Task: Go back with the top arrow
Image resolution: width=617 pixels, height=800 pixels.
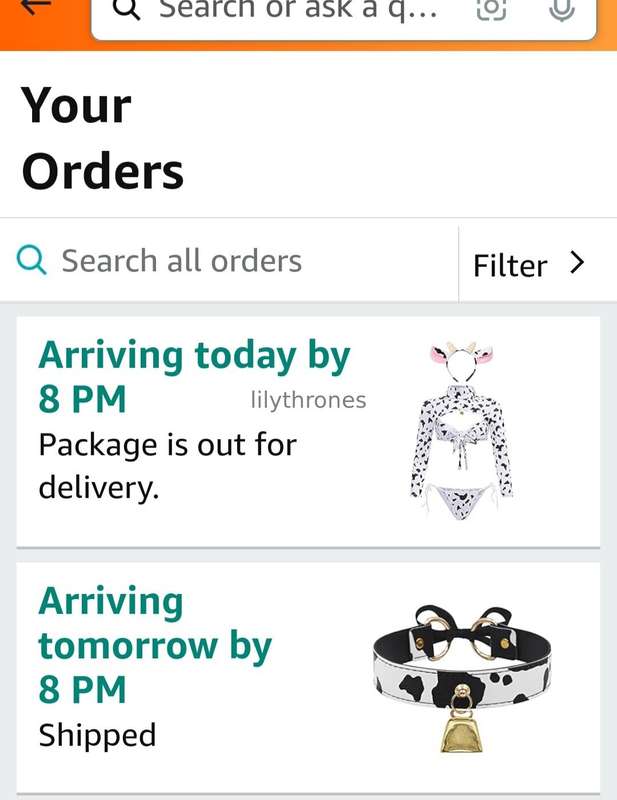Action: 35,8
